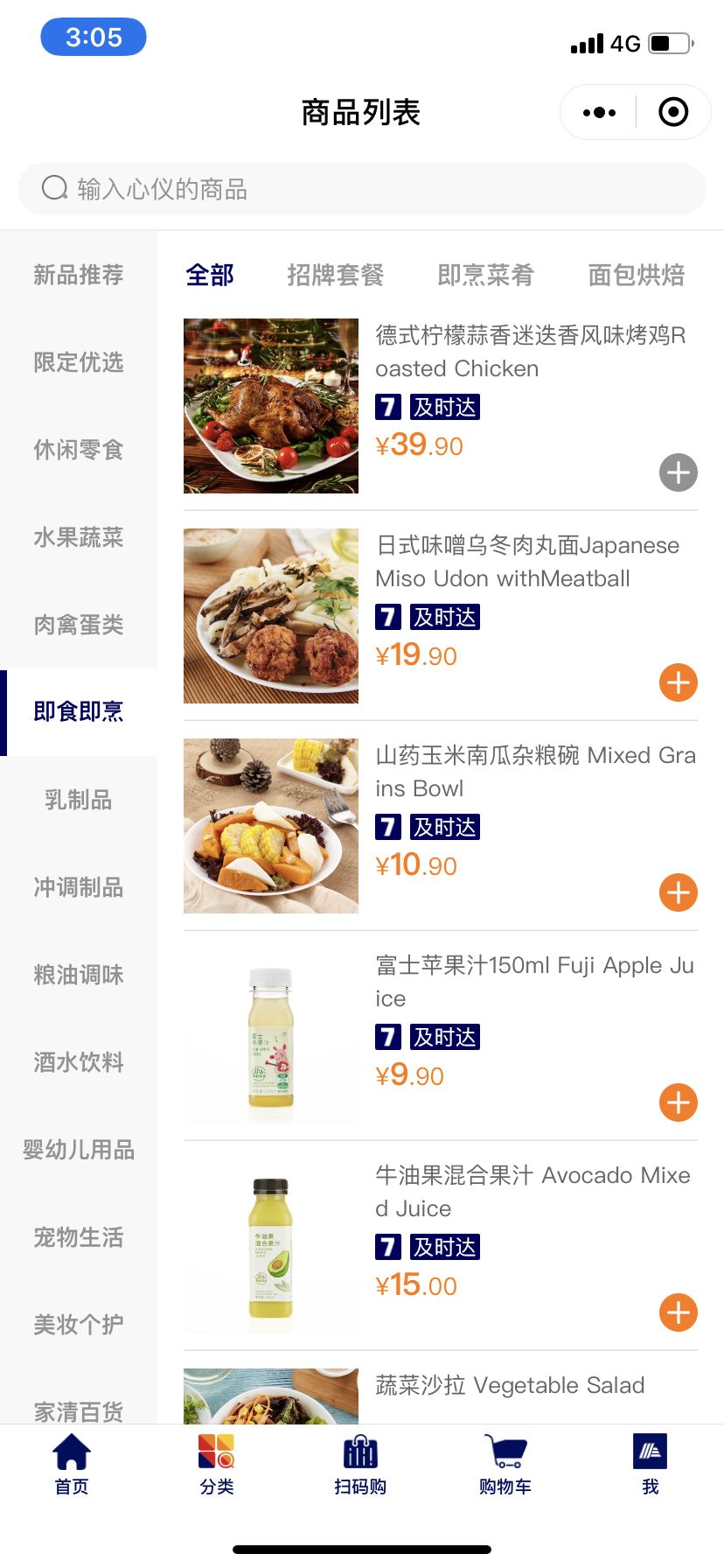
Task: Open the mini program more options menu
Action: (x=599, y=112)
